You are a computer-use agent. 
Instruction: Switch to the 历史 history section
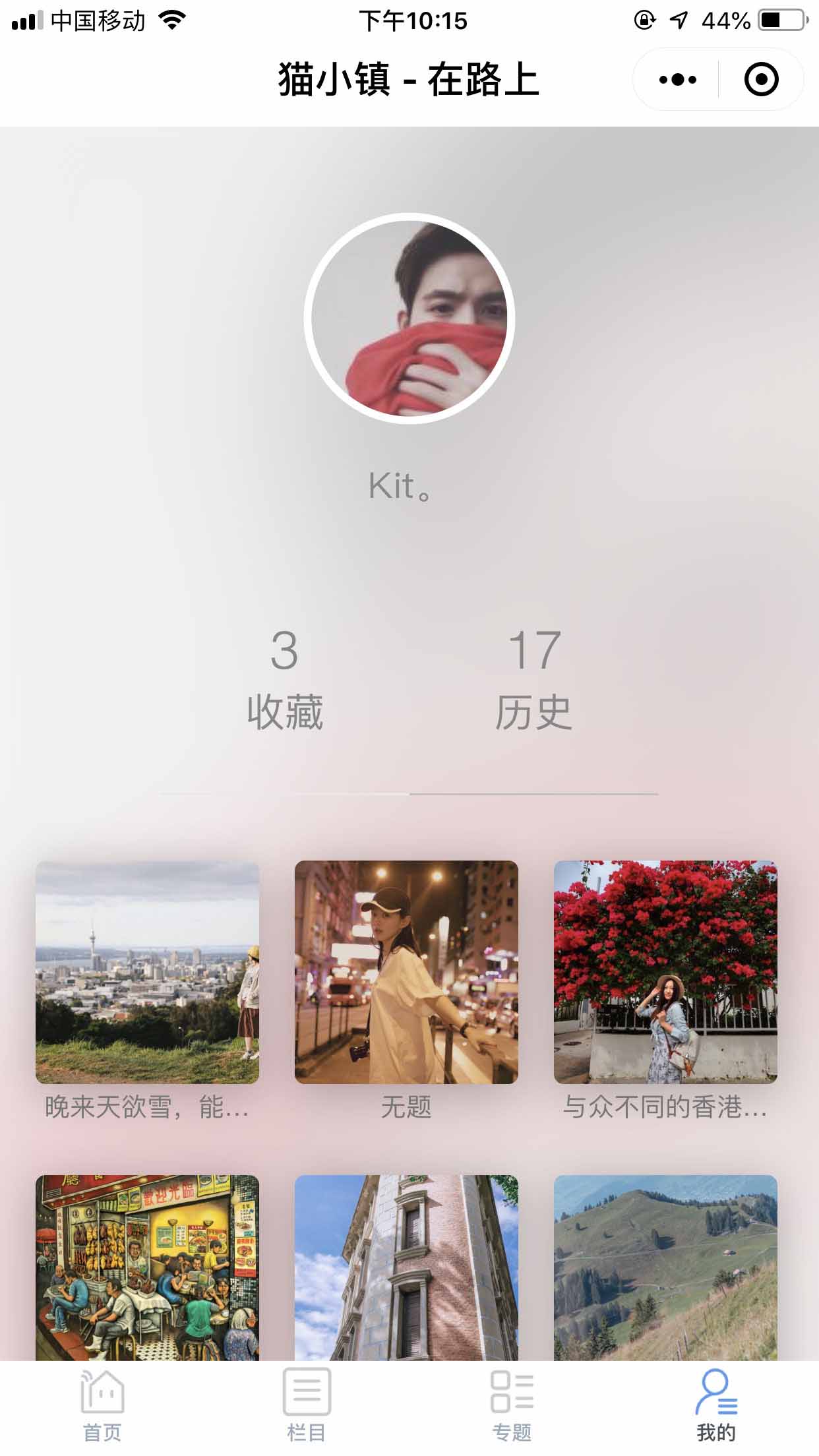click(533, 679)
